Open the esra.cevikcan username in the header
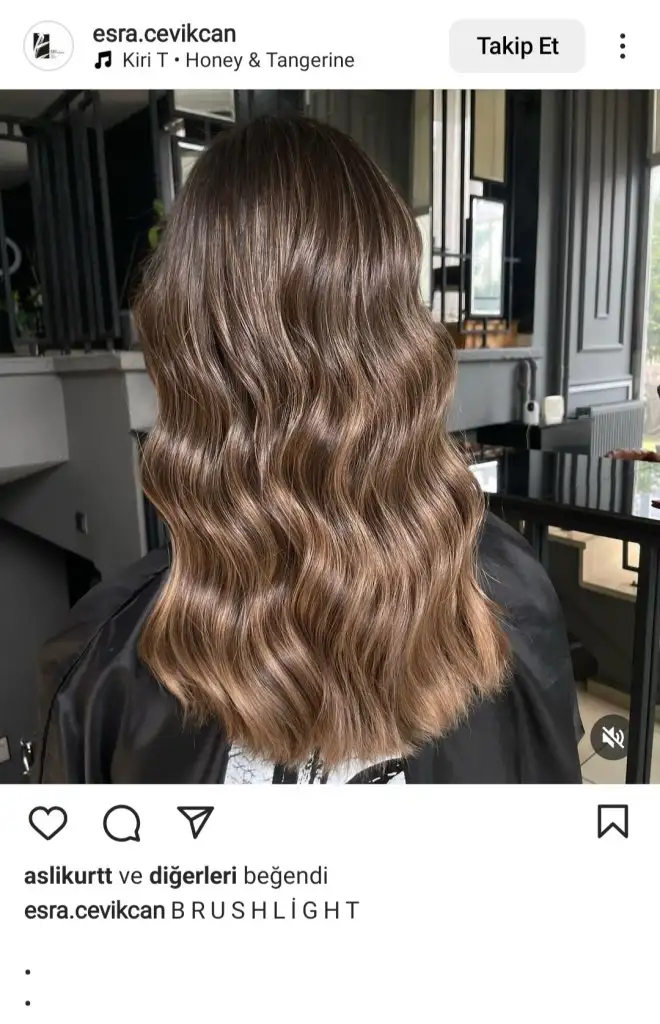Image resolution: width=660 pixels, height=1024 pixels. (164, 33)
